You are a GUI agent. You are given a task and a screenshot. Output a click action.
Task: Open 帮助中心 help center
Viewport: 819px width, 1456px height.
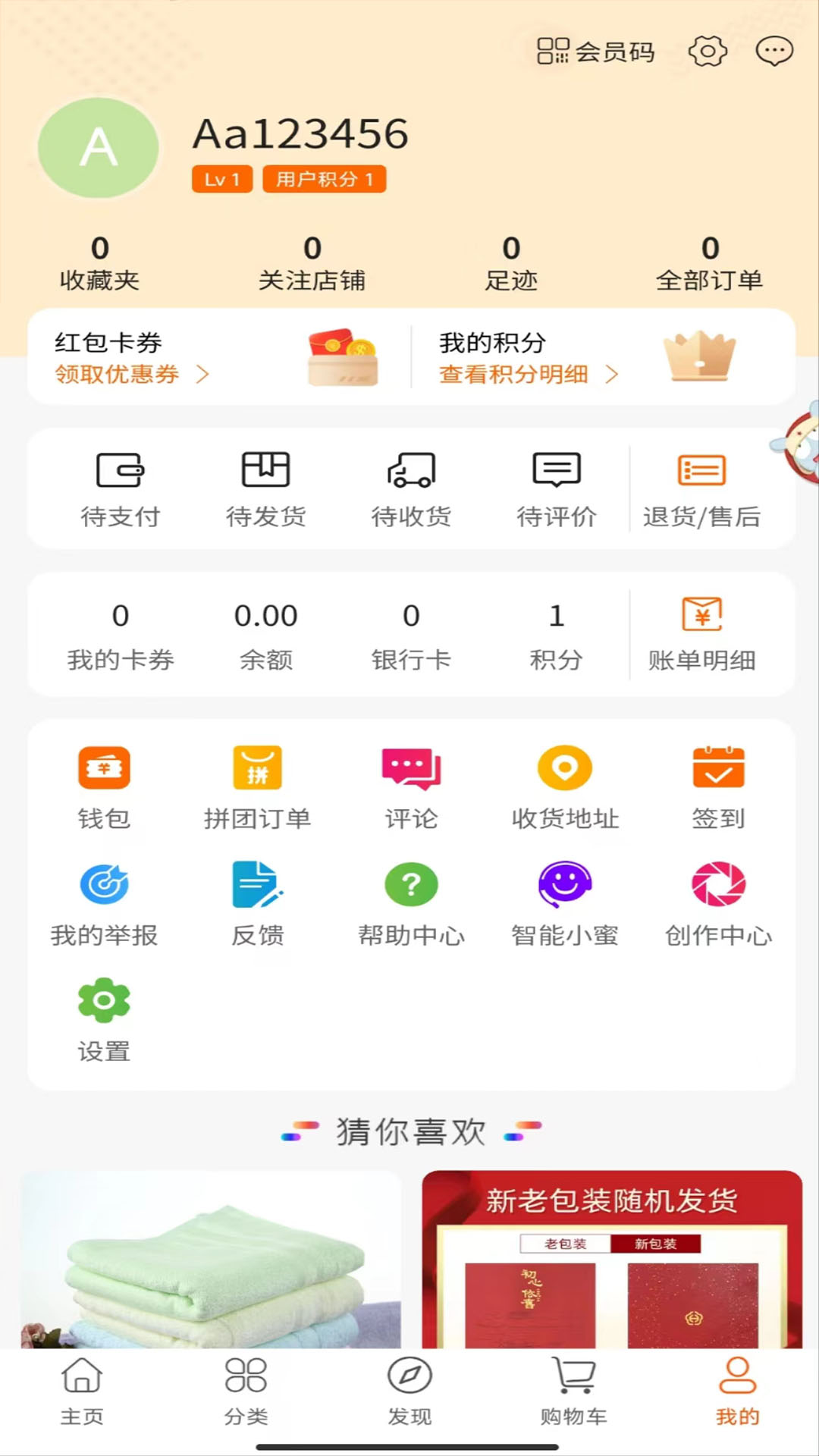[411, 904]
